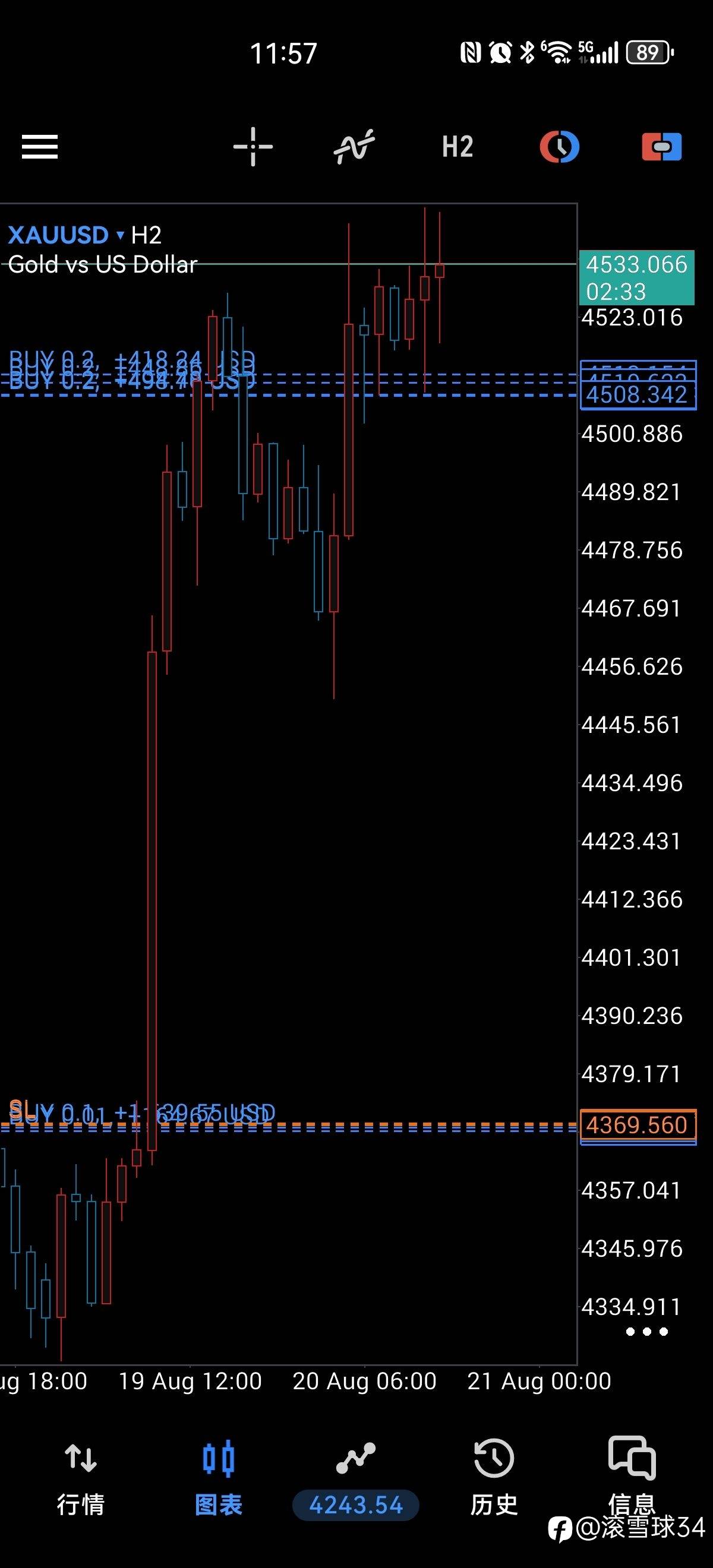Change the H2 timeframe
Screen dimensions: 713x1568
pos(458,147)
